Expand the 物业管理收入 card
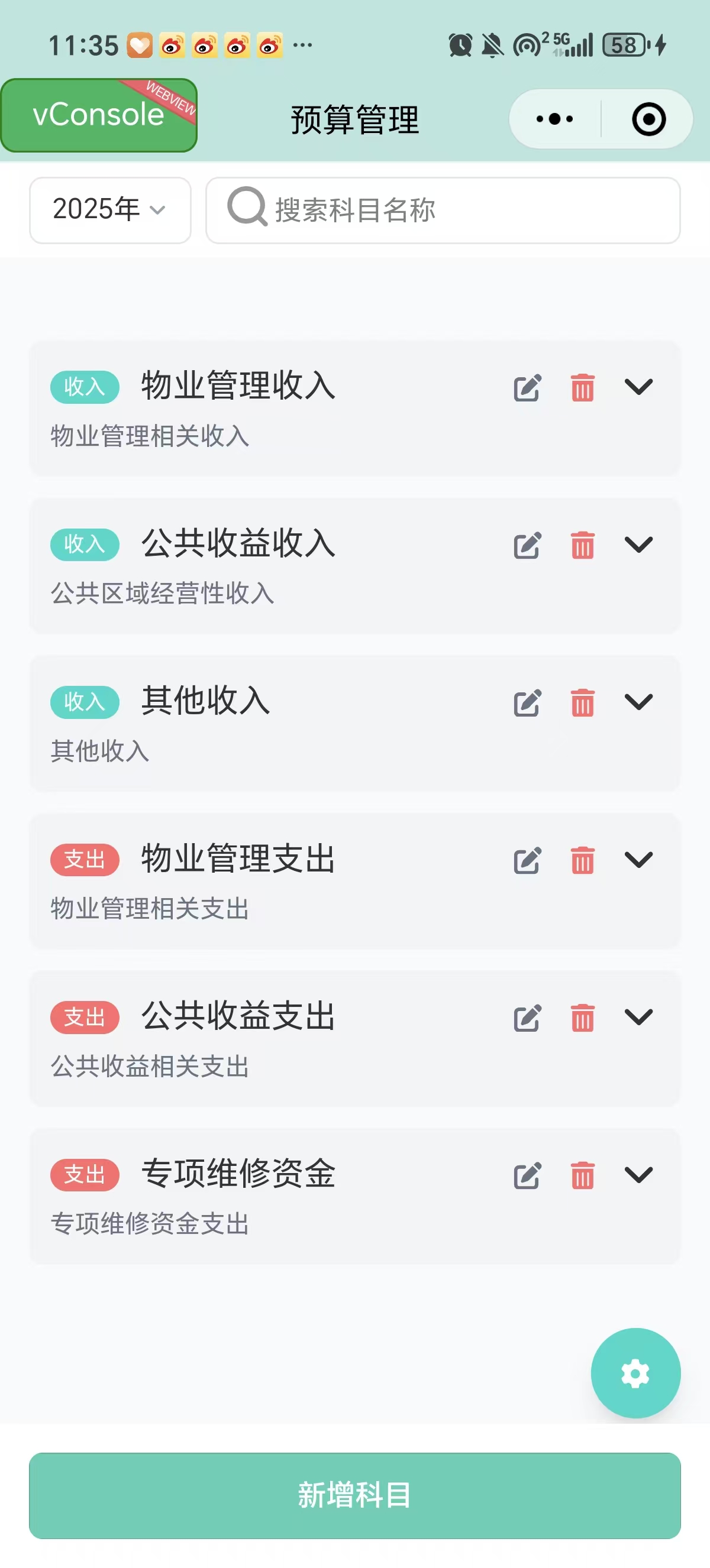This screenshot has width=710, height=1568. (x=638, y=387)
